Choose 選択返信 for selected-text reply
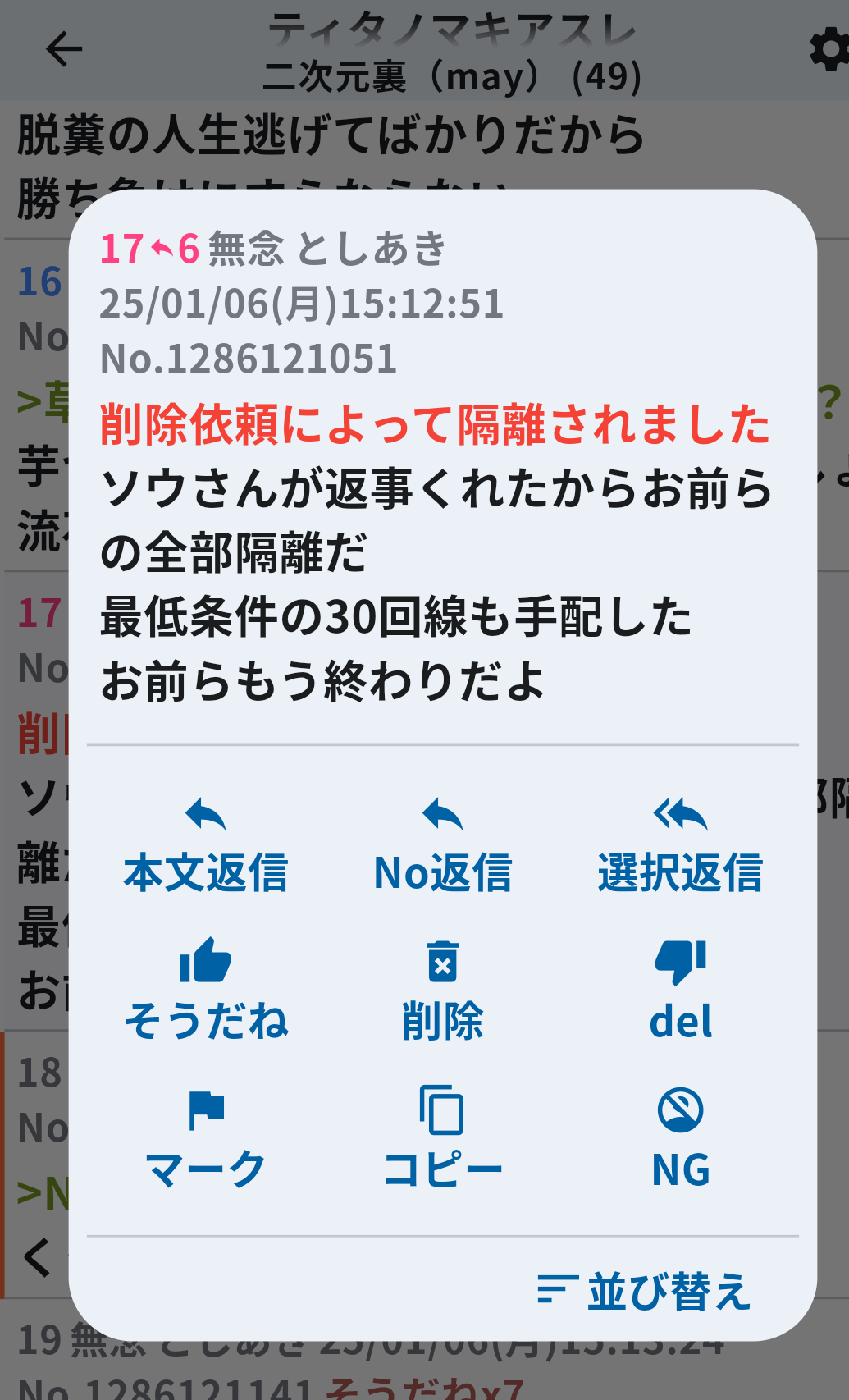The image size is (849, 1400). click(680, 847)
